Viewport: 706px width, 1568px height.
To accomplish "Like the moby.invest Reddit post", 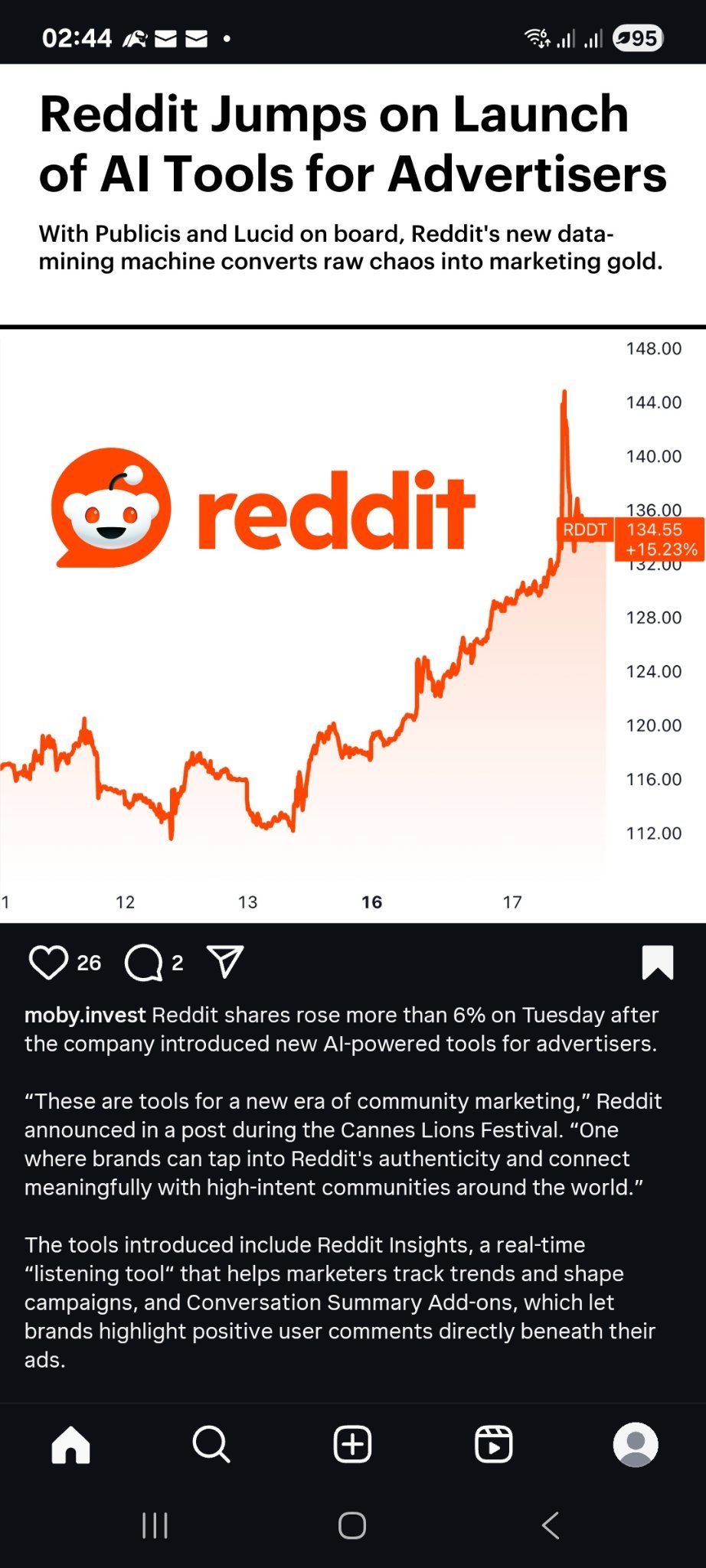I will coord(48,962).
